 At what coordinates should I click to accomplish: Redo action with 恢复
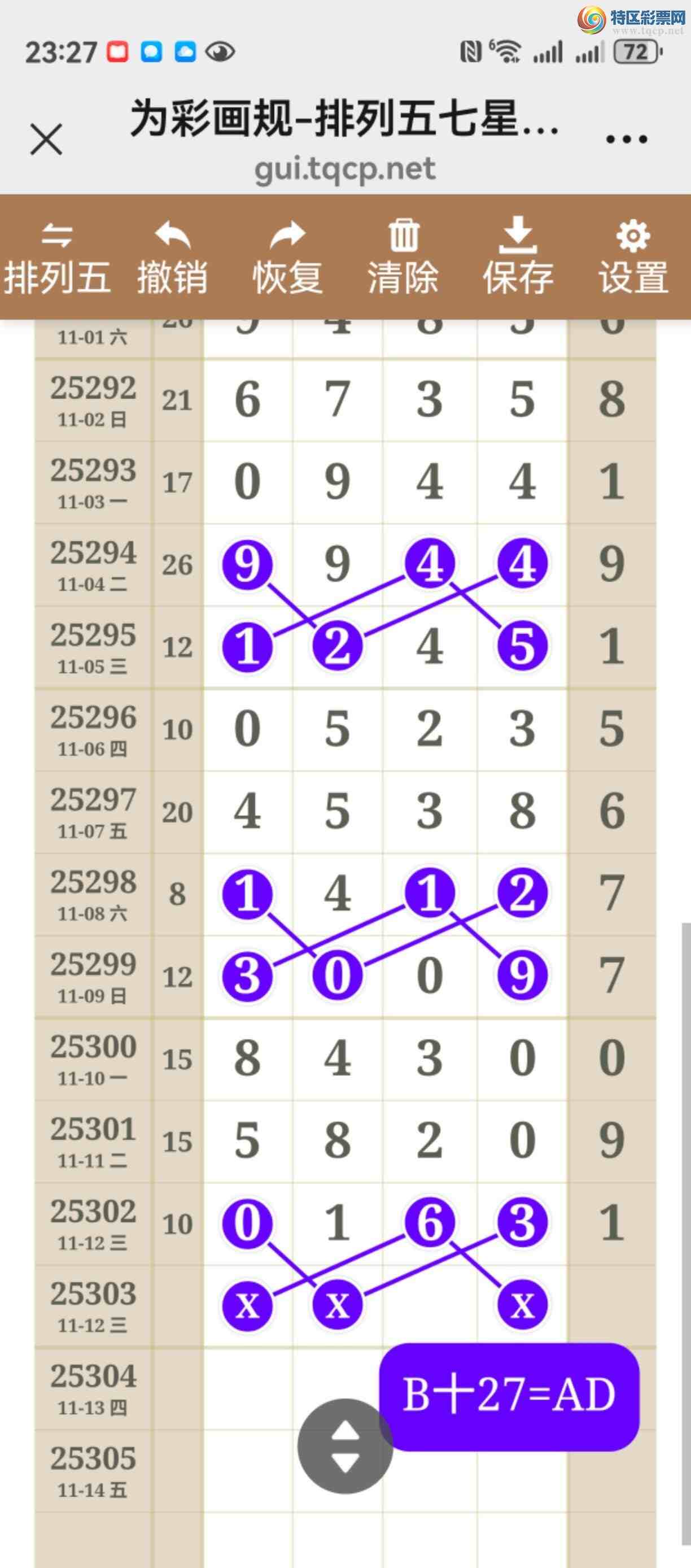[x=287, y=258]
